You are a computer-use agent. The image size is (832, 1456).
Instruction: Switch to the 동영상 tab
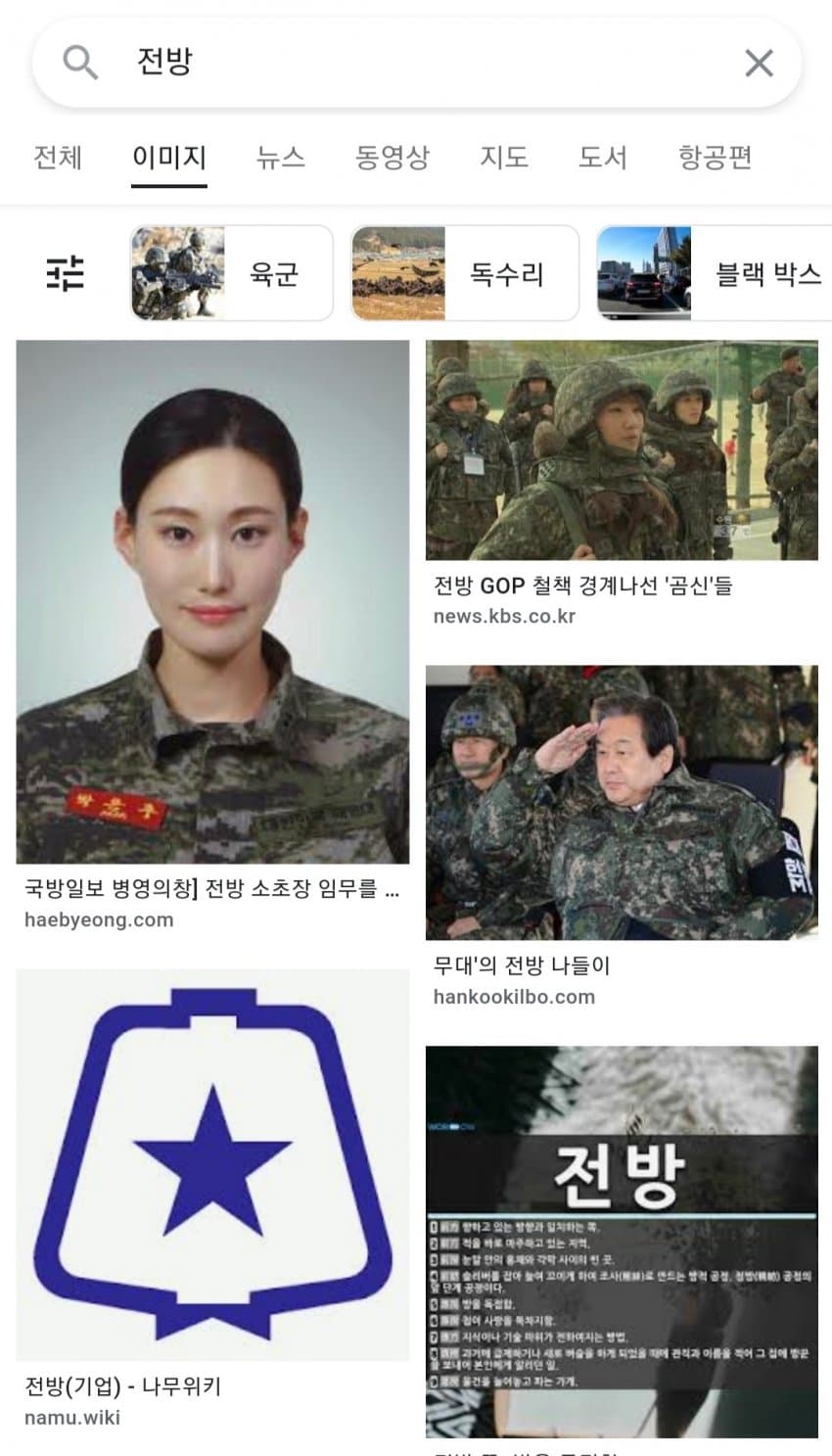tap(392, 157)
